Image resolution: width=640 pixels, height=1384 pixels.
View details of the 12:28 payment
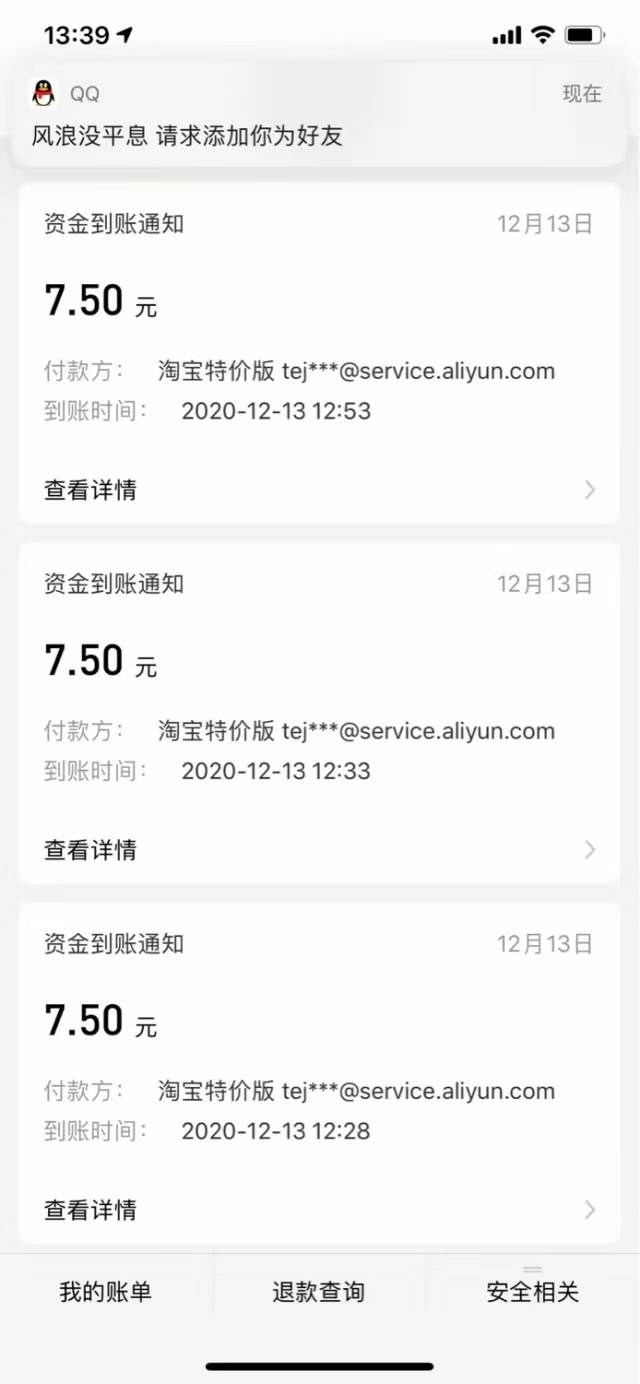click(318, 1210)
